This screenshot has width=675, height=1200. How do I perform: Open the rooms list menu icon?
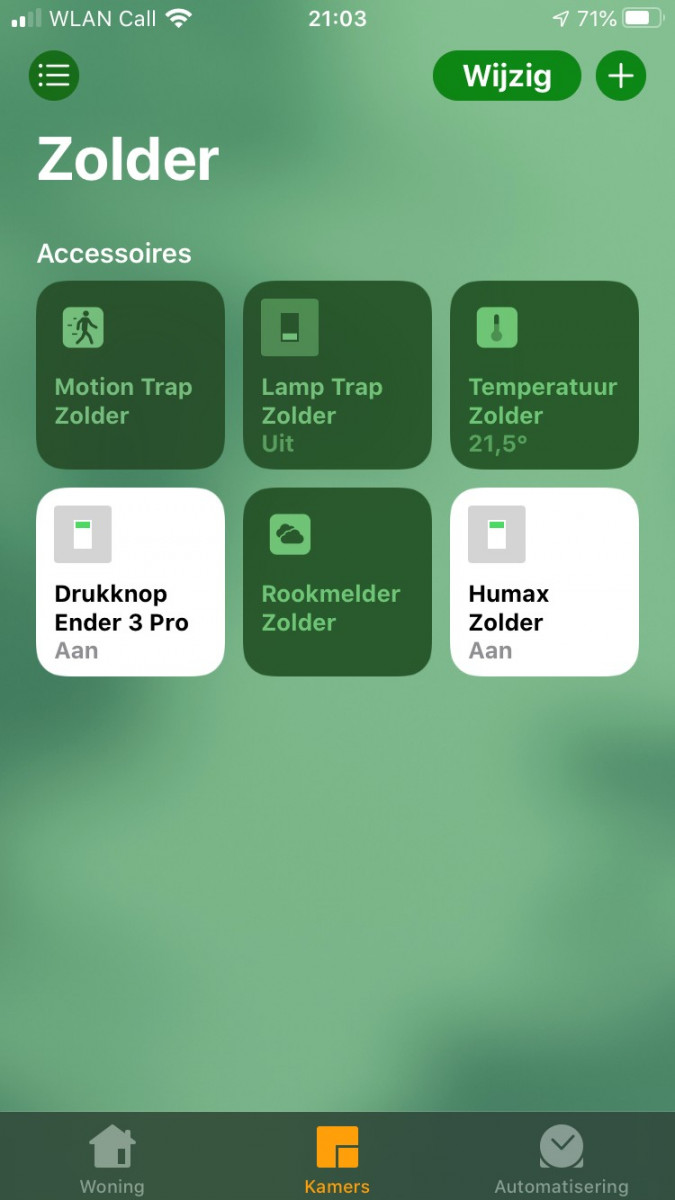54,76
